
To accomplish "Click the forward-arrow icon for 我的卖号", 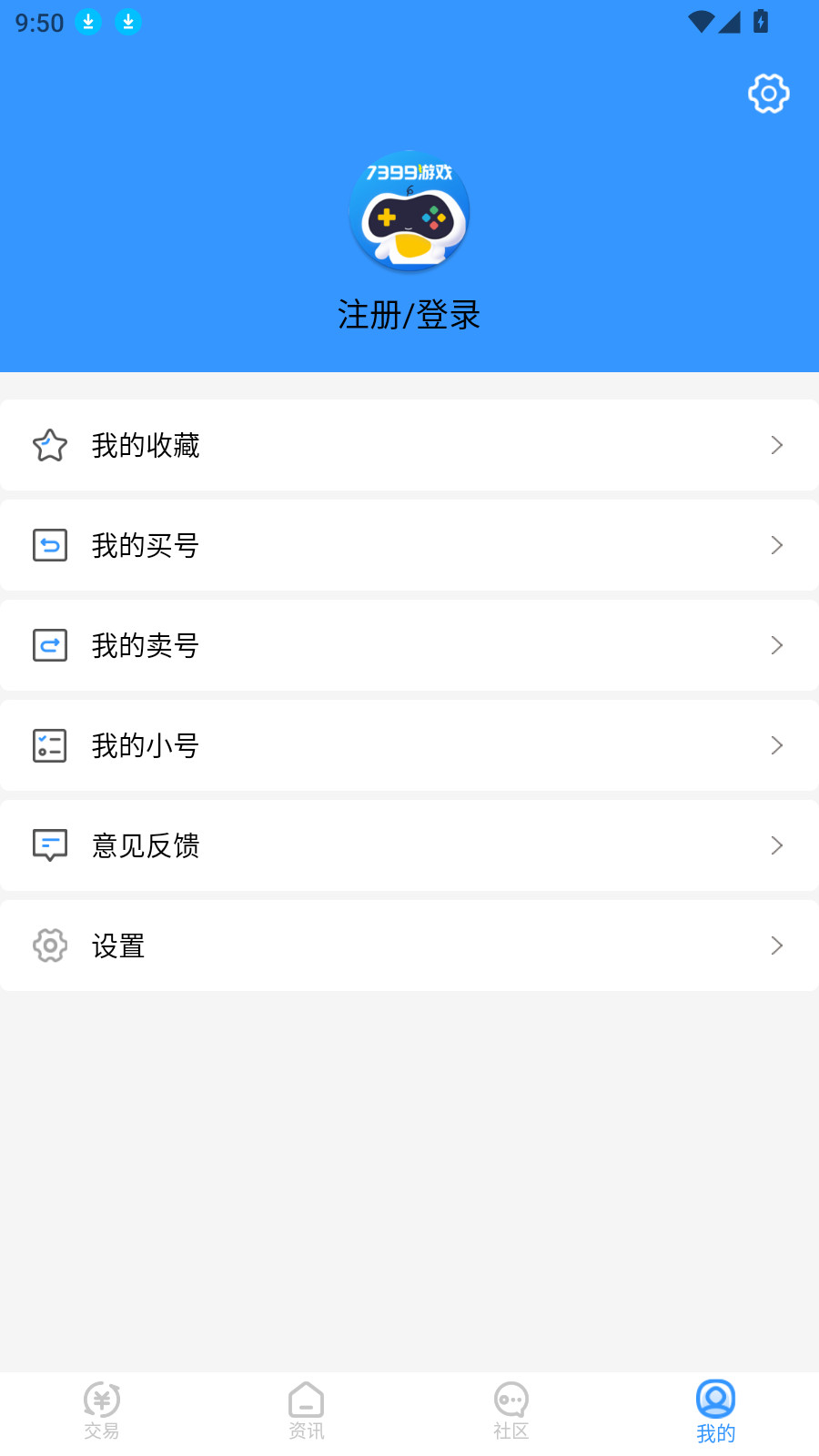I will [x=50, y=645].
